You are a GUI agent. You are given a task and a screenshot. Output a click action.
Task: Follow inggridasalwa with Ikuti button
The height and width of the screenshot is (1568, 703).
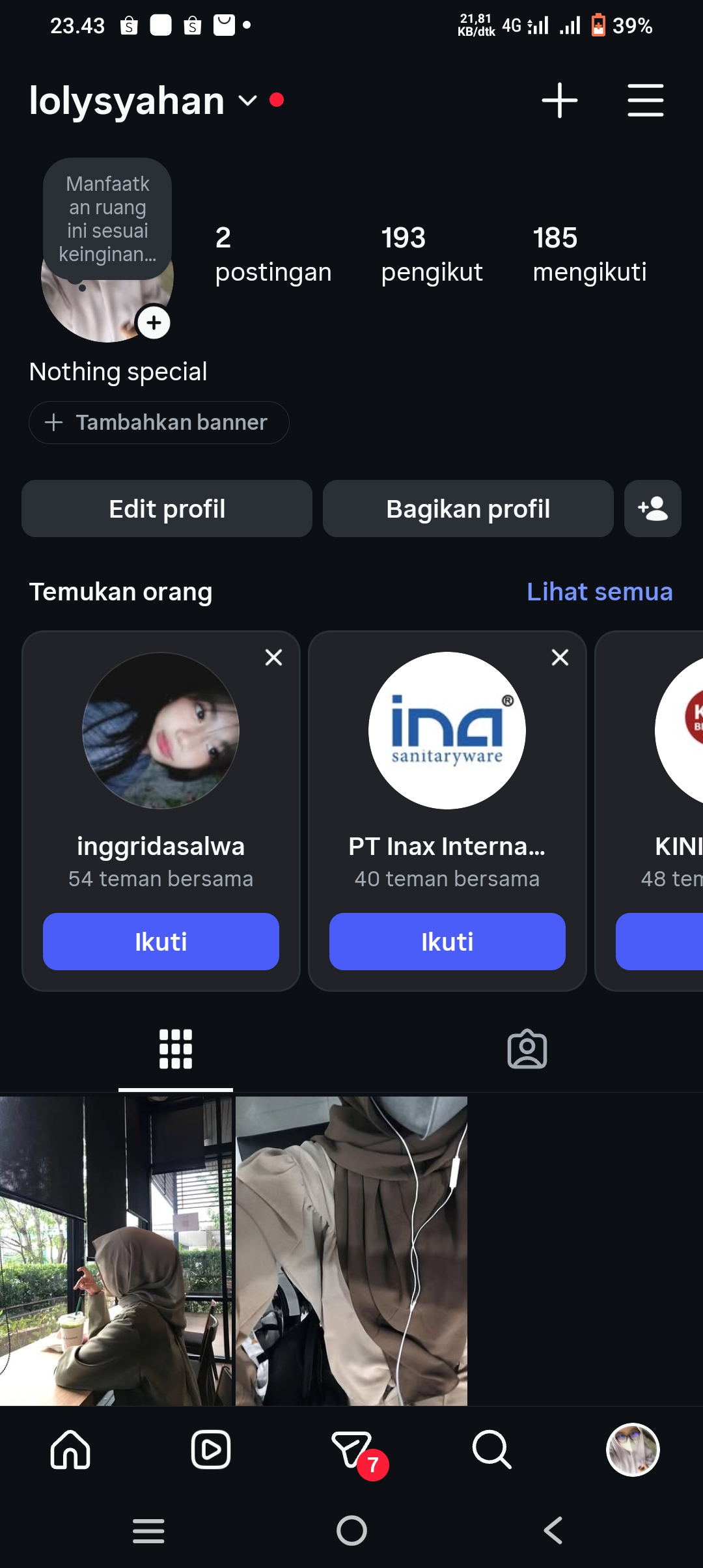click(161, 942)
